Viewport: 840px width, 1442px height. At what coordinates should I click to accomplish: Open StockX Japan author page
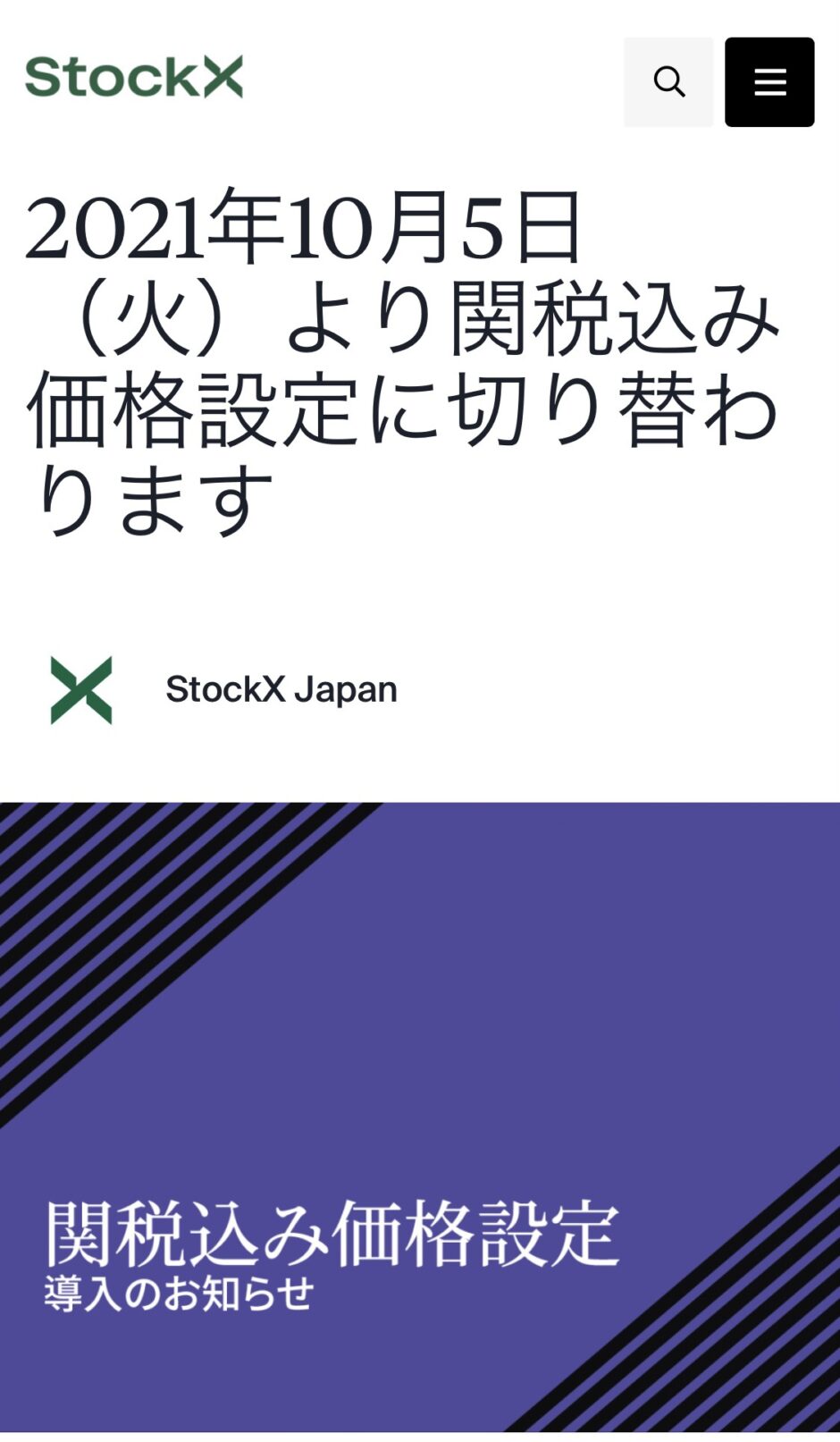[281, 689]
